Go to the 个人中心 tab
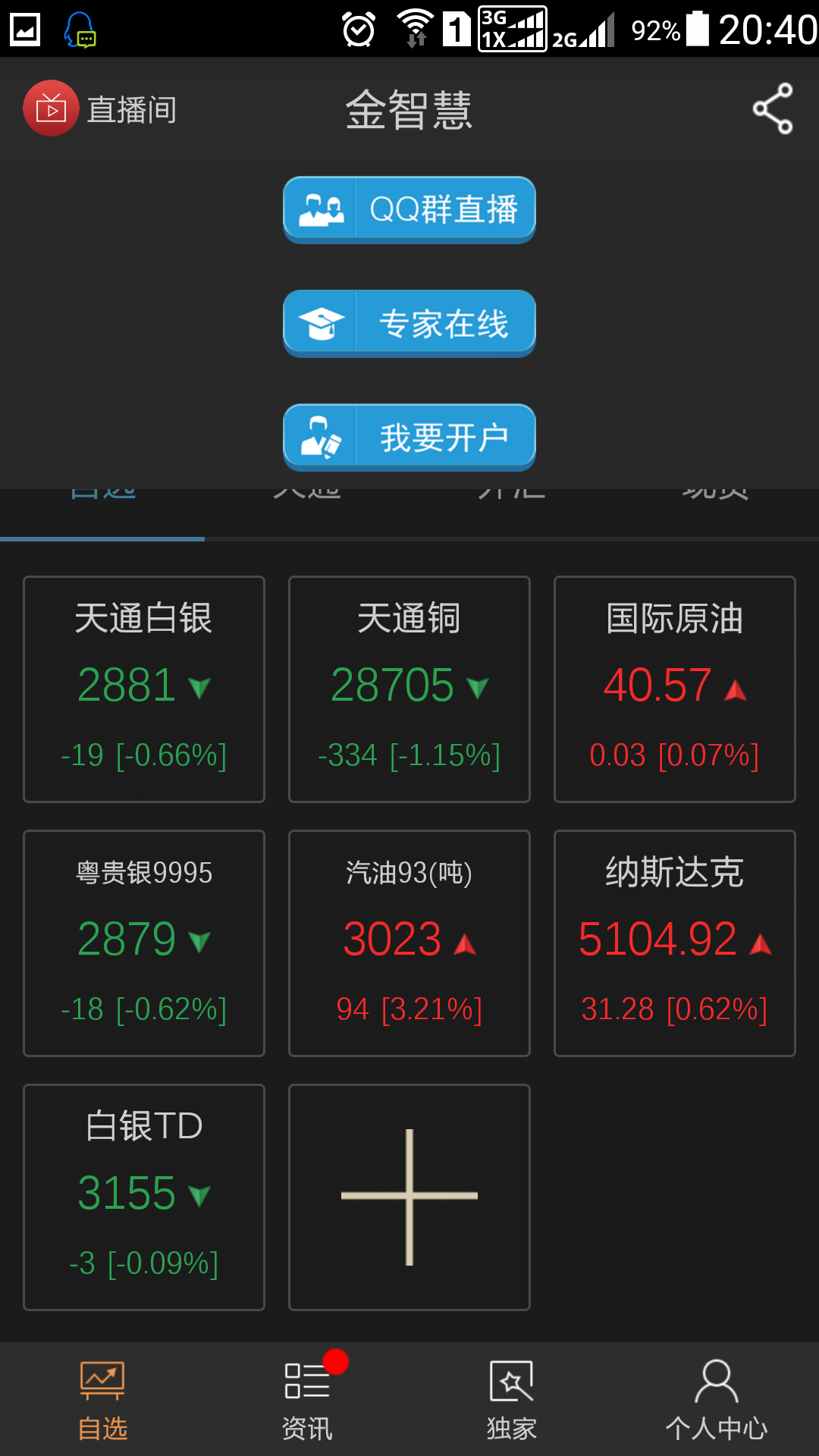The image size is (819, 1456). coord(717,1400)
